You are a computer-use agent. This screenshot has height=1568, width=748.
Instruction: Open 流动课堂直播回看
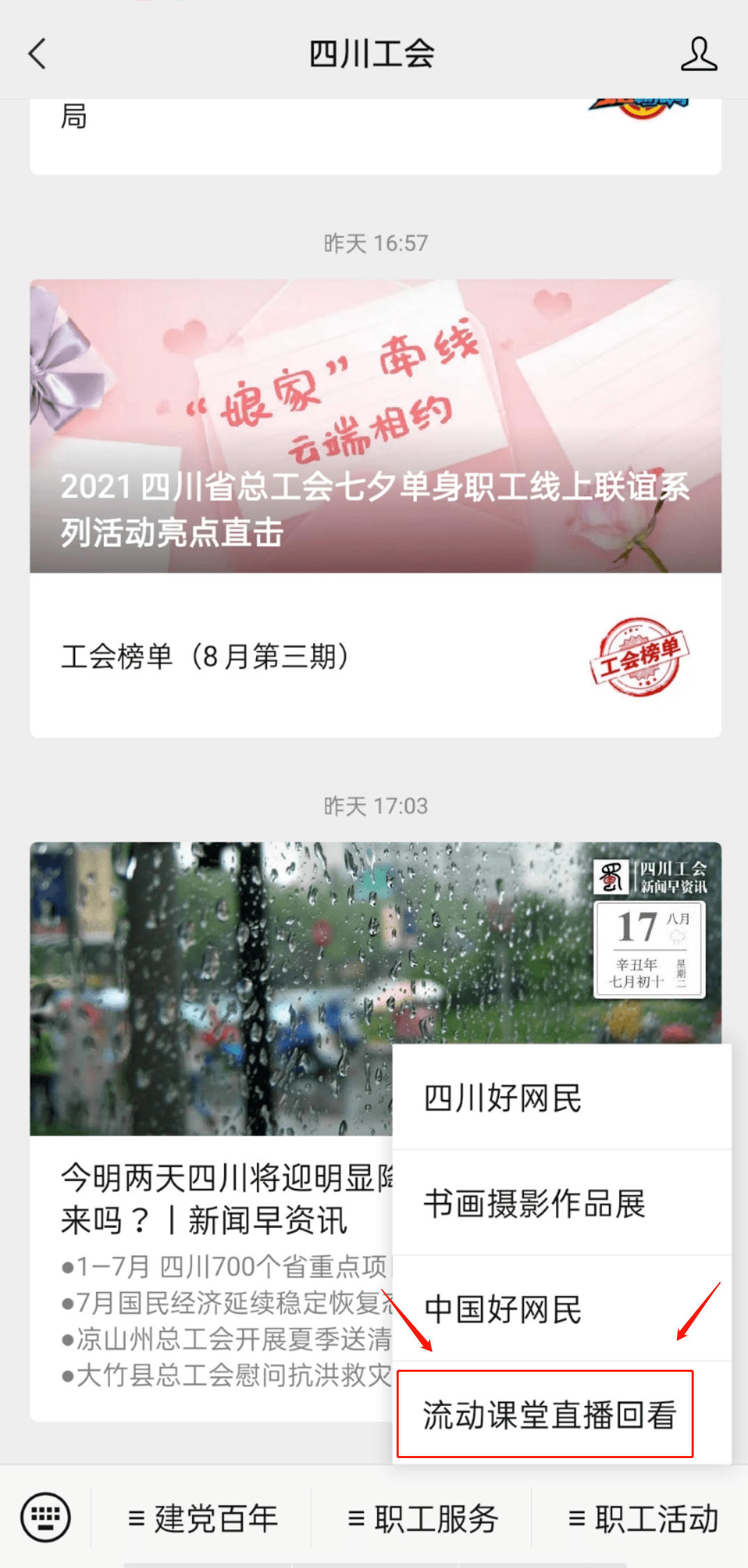548,1414
